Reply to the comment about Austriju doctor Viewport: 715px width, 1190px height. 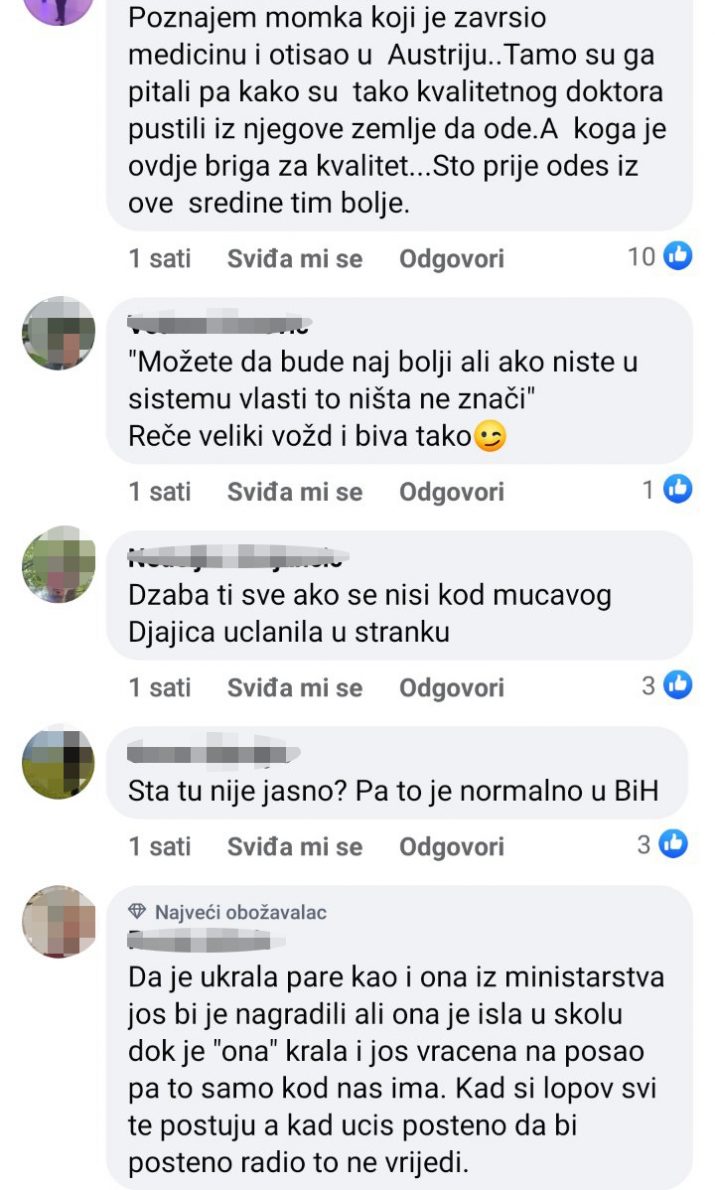451,259
